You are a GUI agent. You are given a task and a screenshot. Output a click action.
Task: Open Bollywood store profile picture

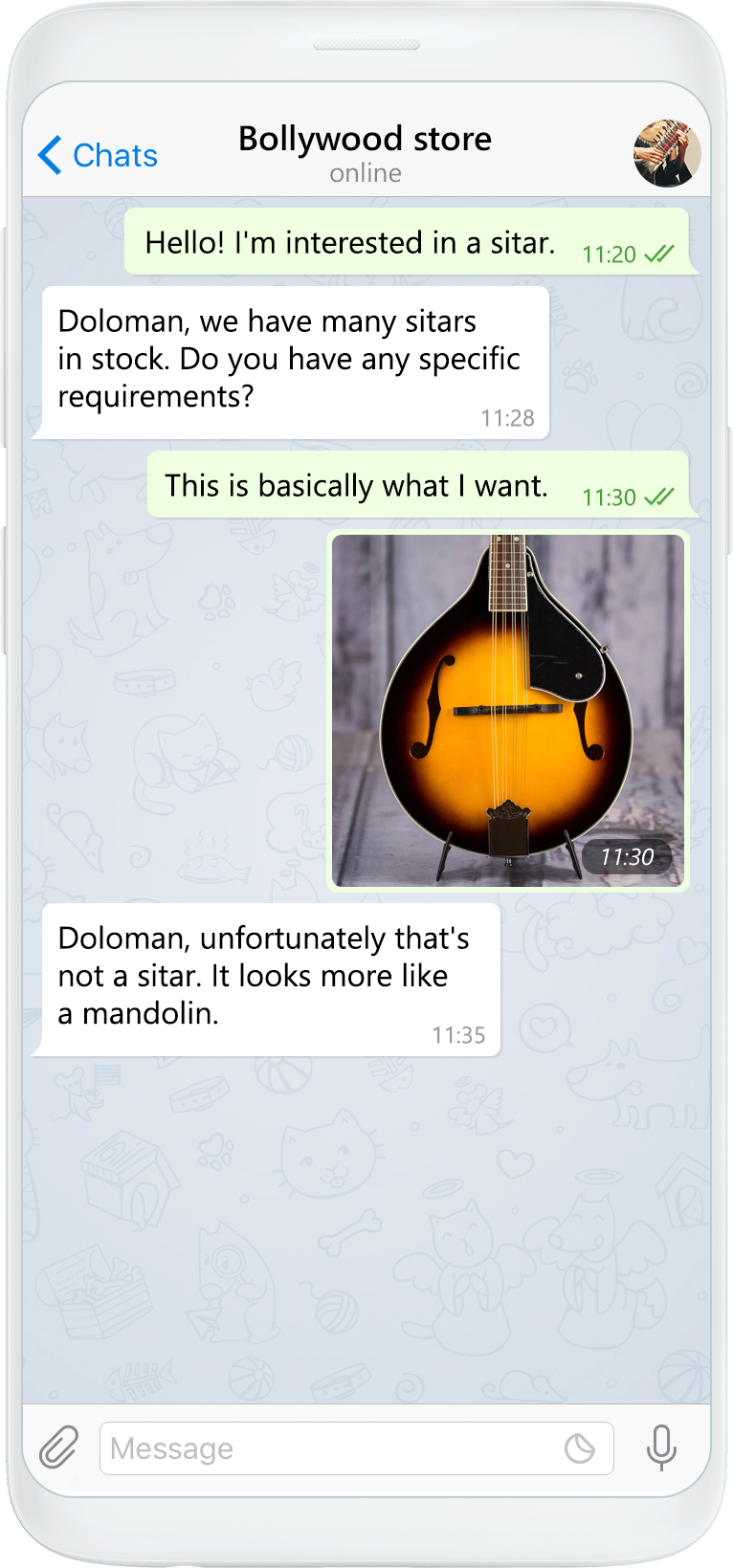pyautogui.click(x=667, y=153)
